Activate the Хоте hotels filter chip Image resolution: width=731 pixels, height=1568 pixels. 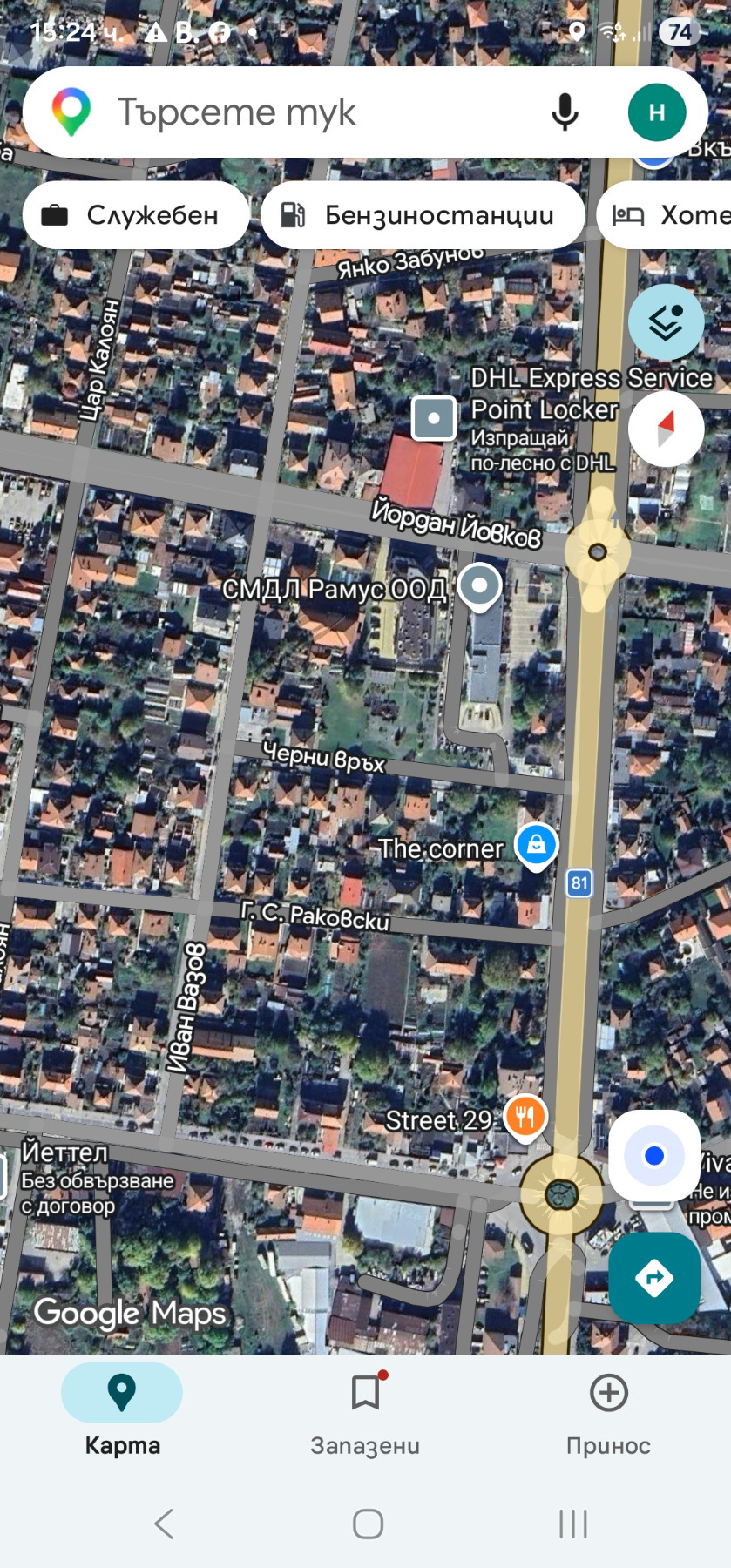(675, 214)
